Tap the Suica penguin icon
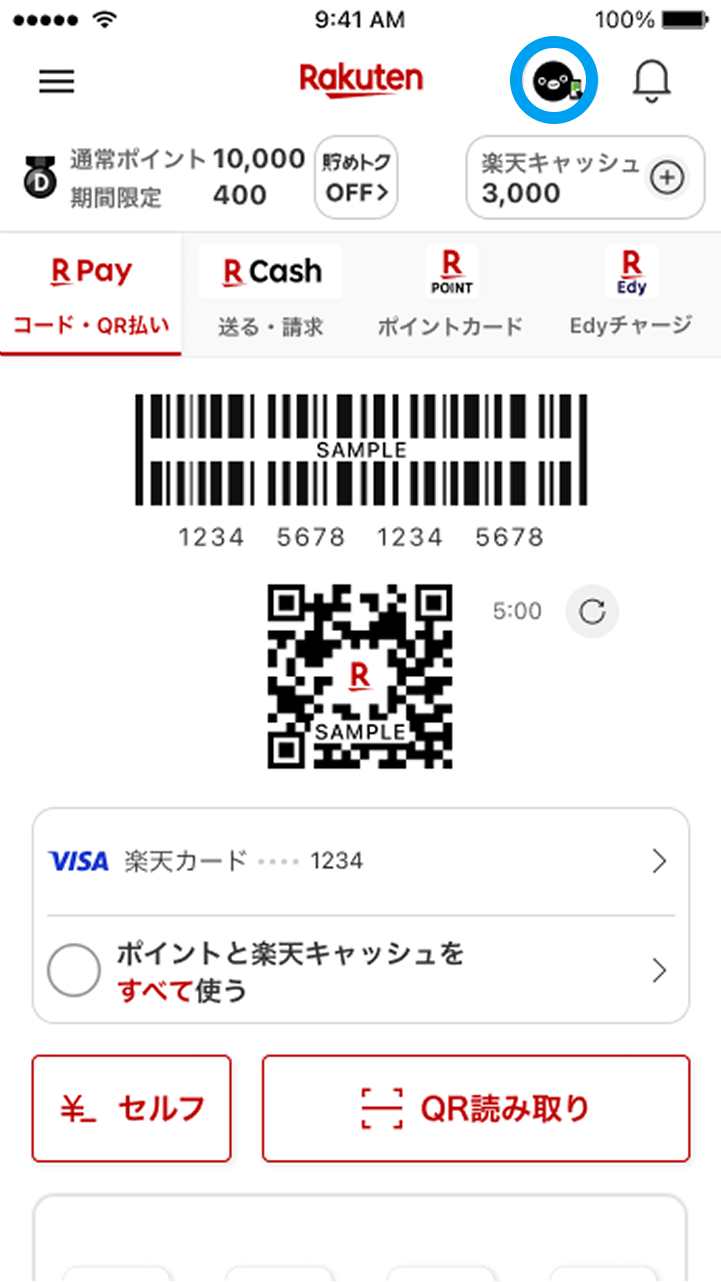 click(x=554, y=81)
